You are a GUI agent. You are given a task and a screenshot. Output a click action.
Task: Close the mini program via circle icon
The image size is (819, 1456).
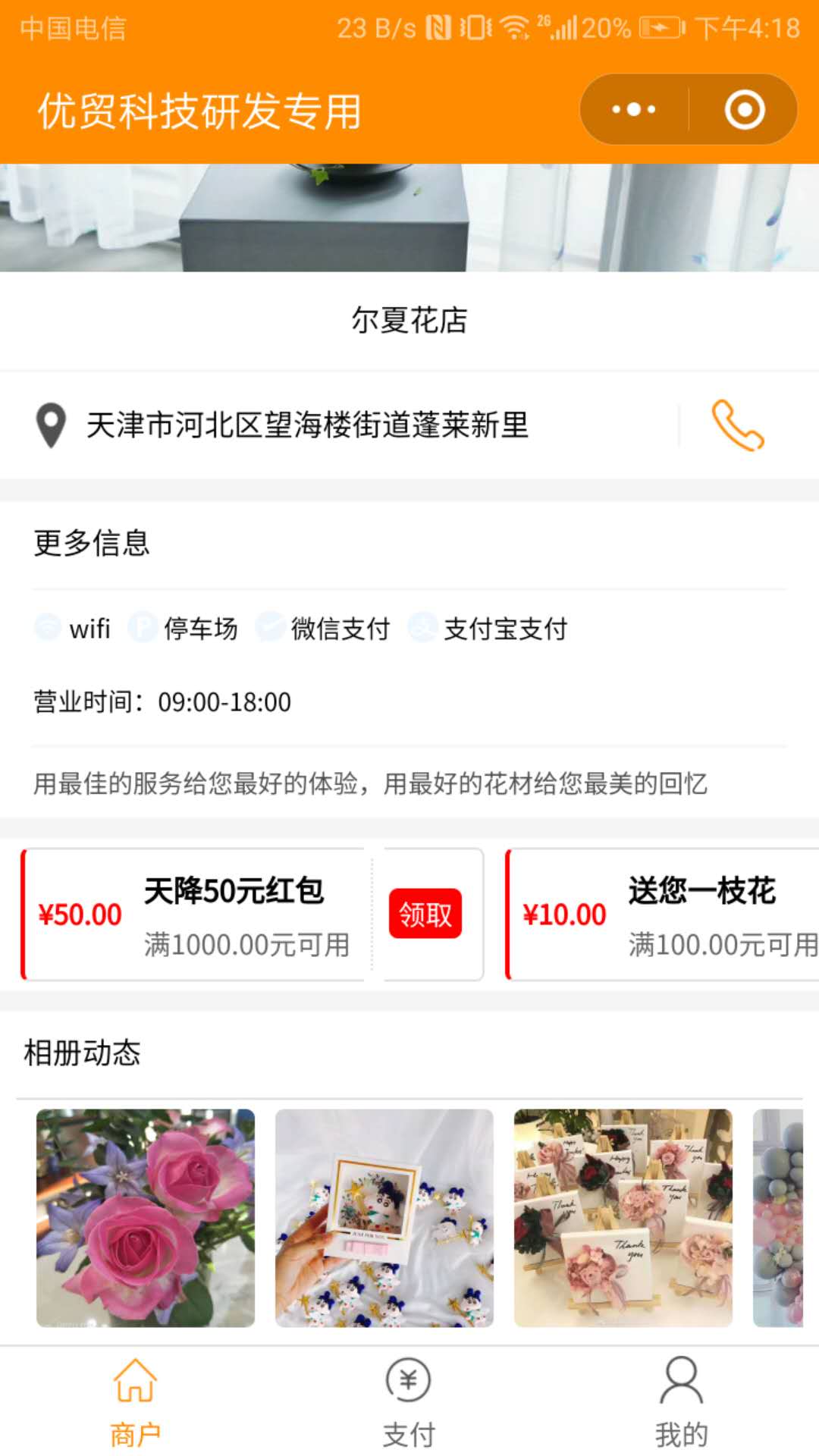point(745,110)
